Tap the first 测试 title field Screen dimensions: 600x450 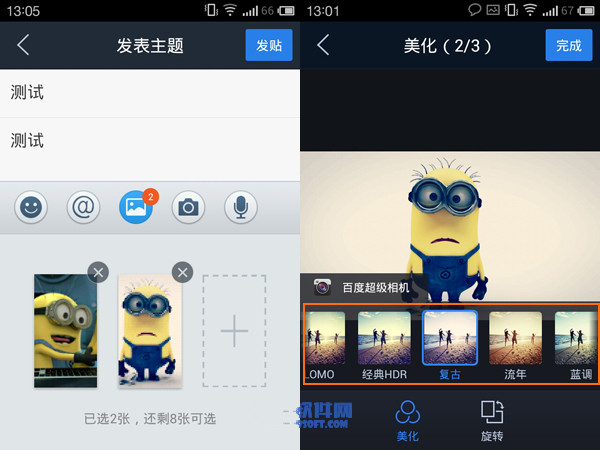click(150, 93)
